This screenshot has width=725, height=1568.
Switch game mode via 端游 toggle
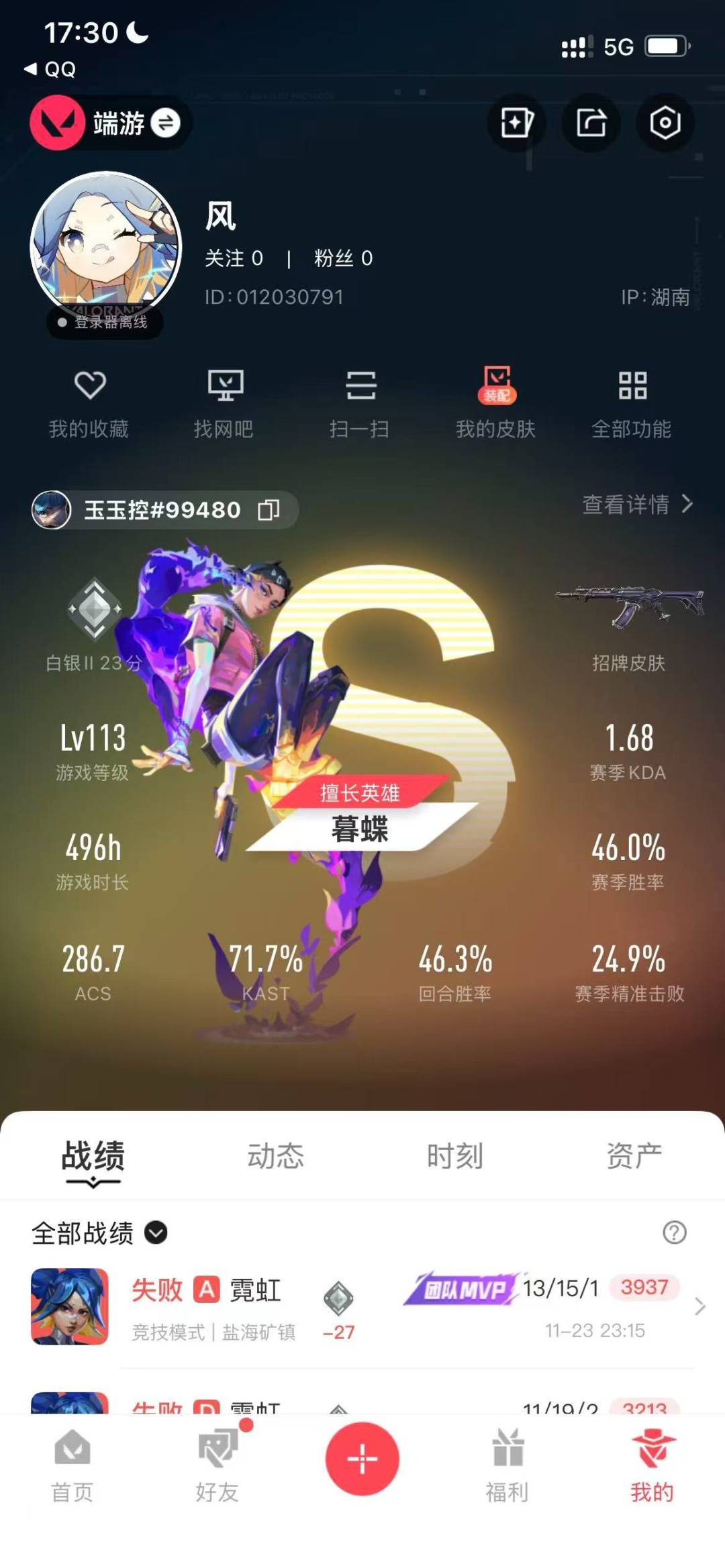coord(165,123)
